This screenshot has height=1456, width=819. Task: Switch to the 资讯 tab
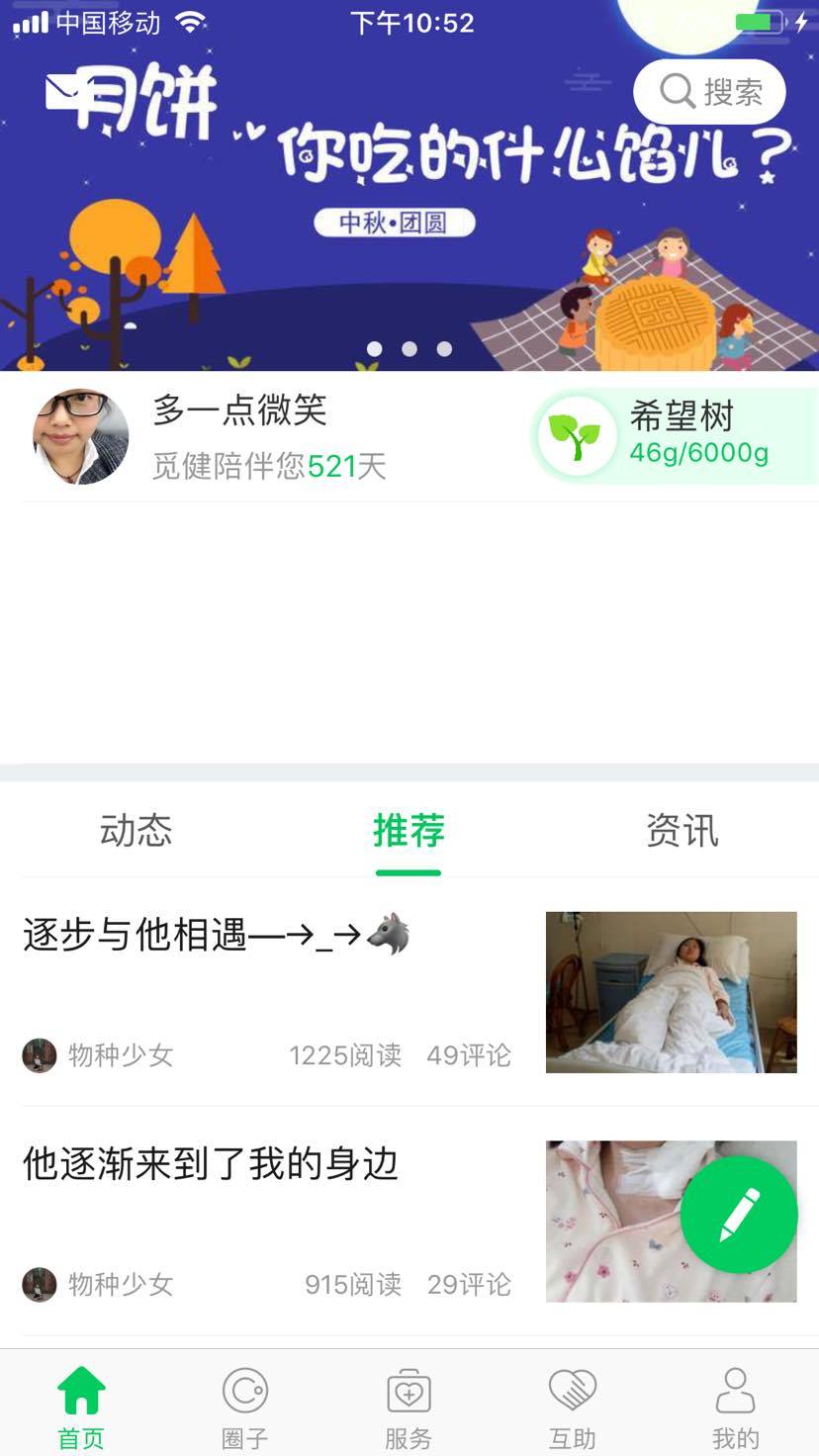point(682,830)
